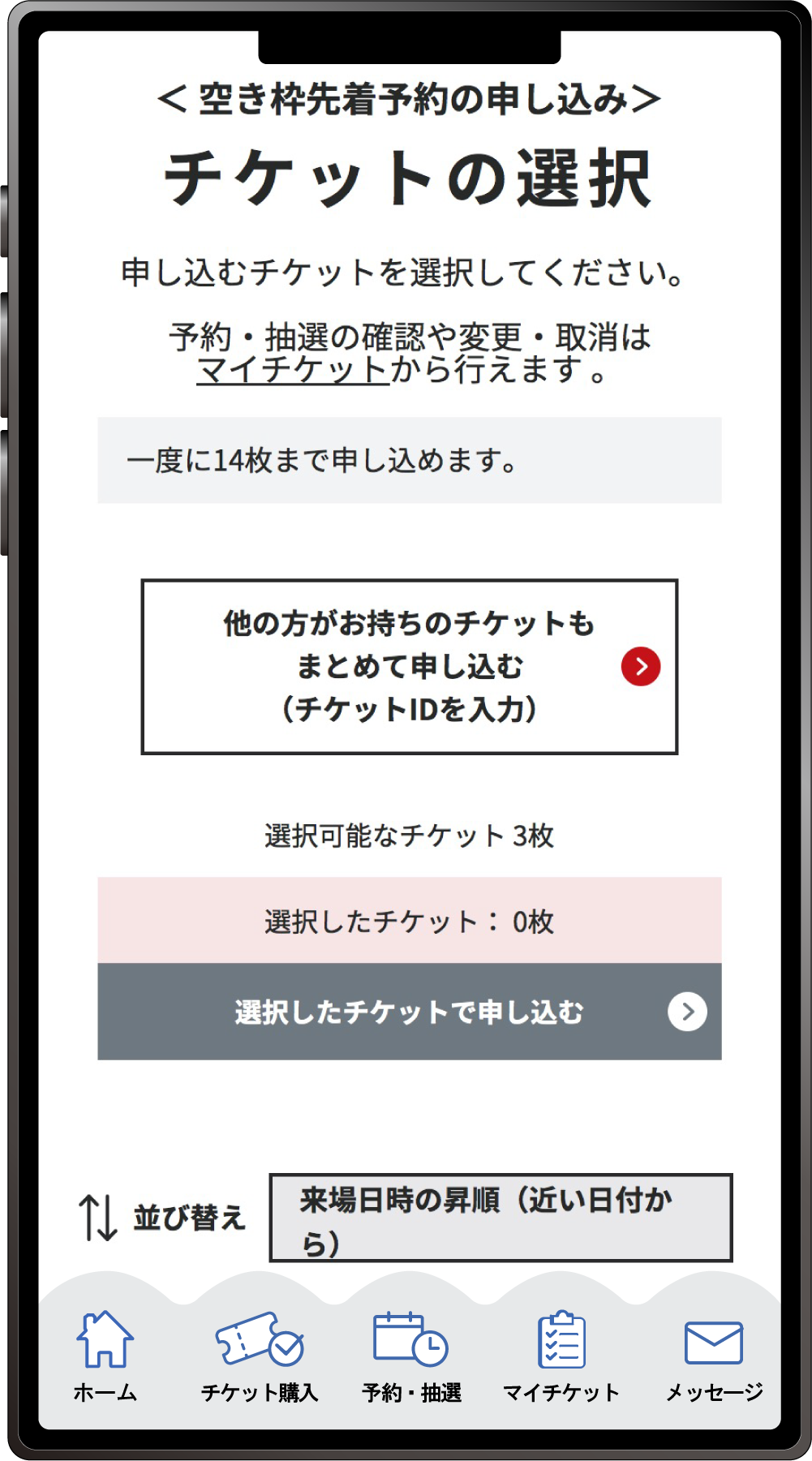812x1461 pixels.
Task: Open the マイチケット underlined link
Action: (x=293, y=370)
